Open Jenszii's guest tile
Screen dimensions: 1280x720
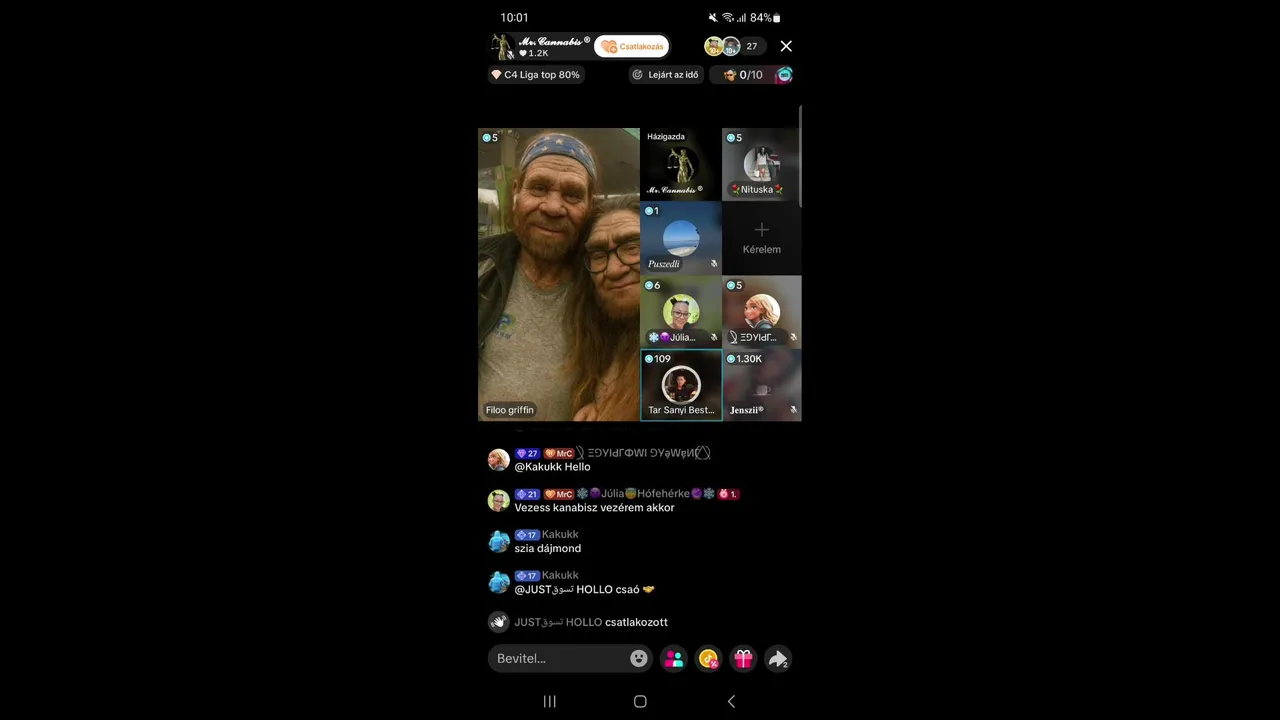click(761, 385)
